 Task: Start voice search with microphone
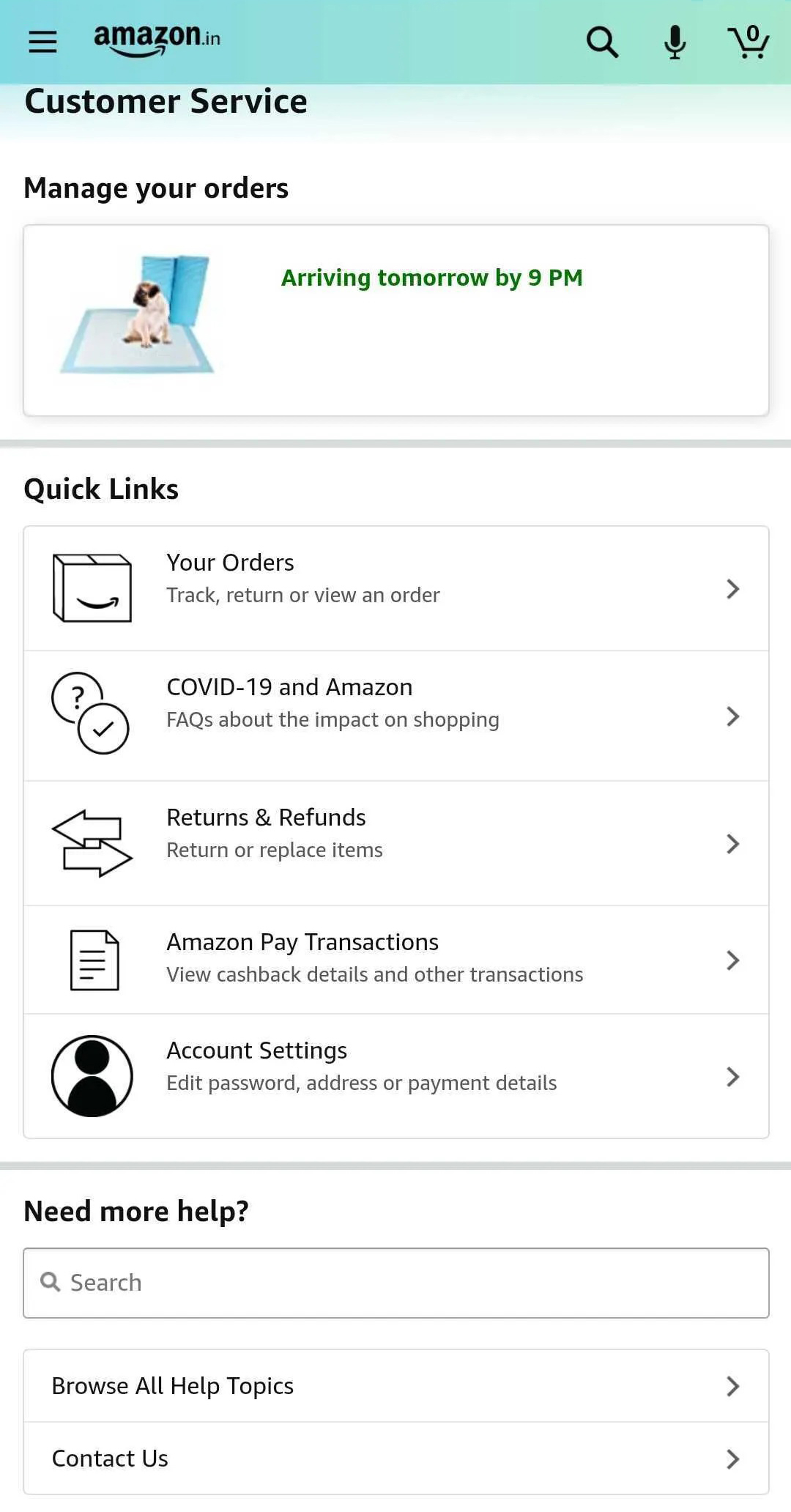[675, 42]
